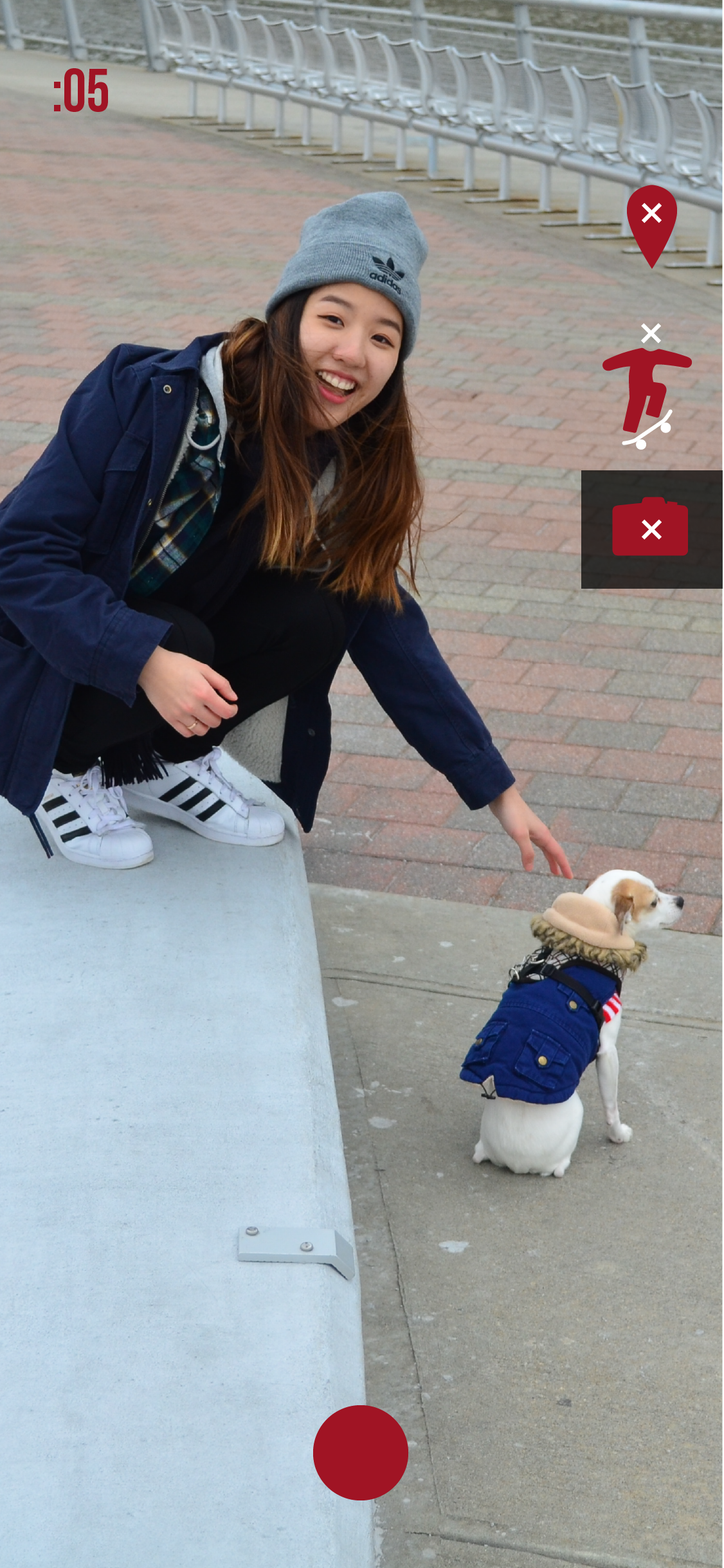Remove the location pin tag
The width and height of the screenshot is (724, 1568).
651,226
